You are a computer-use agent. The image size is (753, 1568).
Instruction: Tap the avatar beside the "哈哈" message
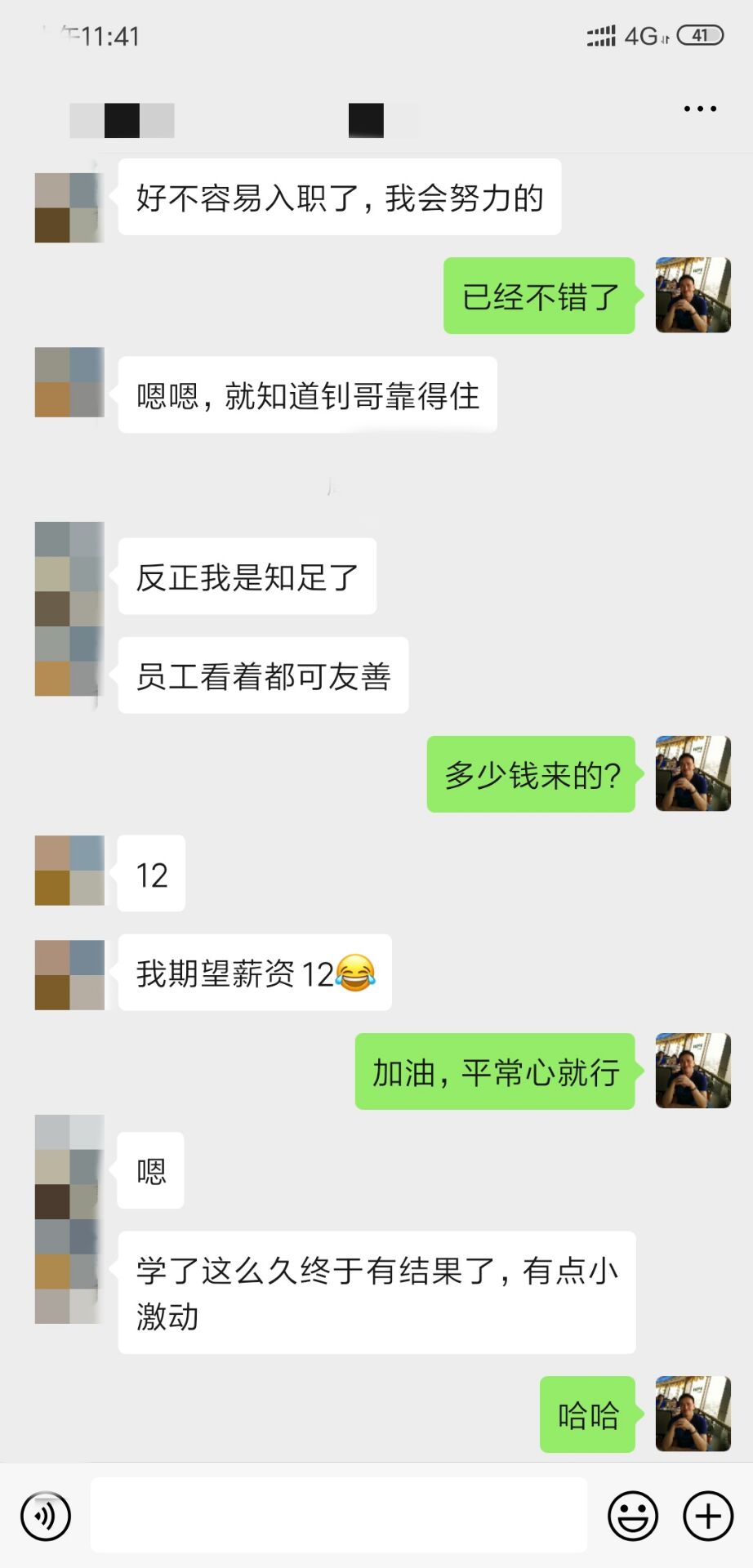click(x=693, y=1414)
